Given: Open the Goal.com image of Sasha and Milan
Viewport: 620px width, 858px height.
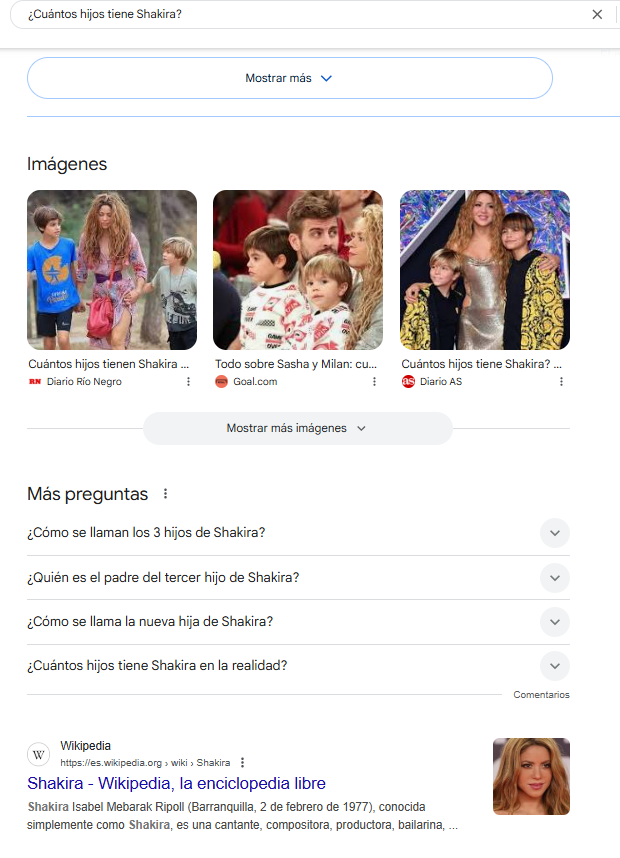Looking at the screenshot, I should pos(298,269).
